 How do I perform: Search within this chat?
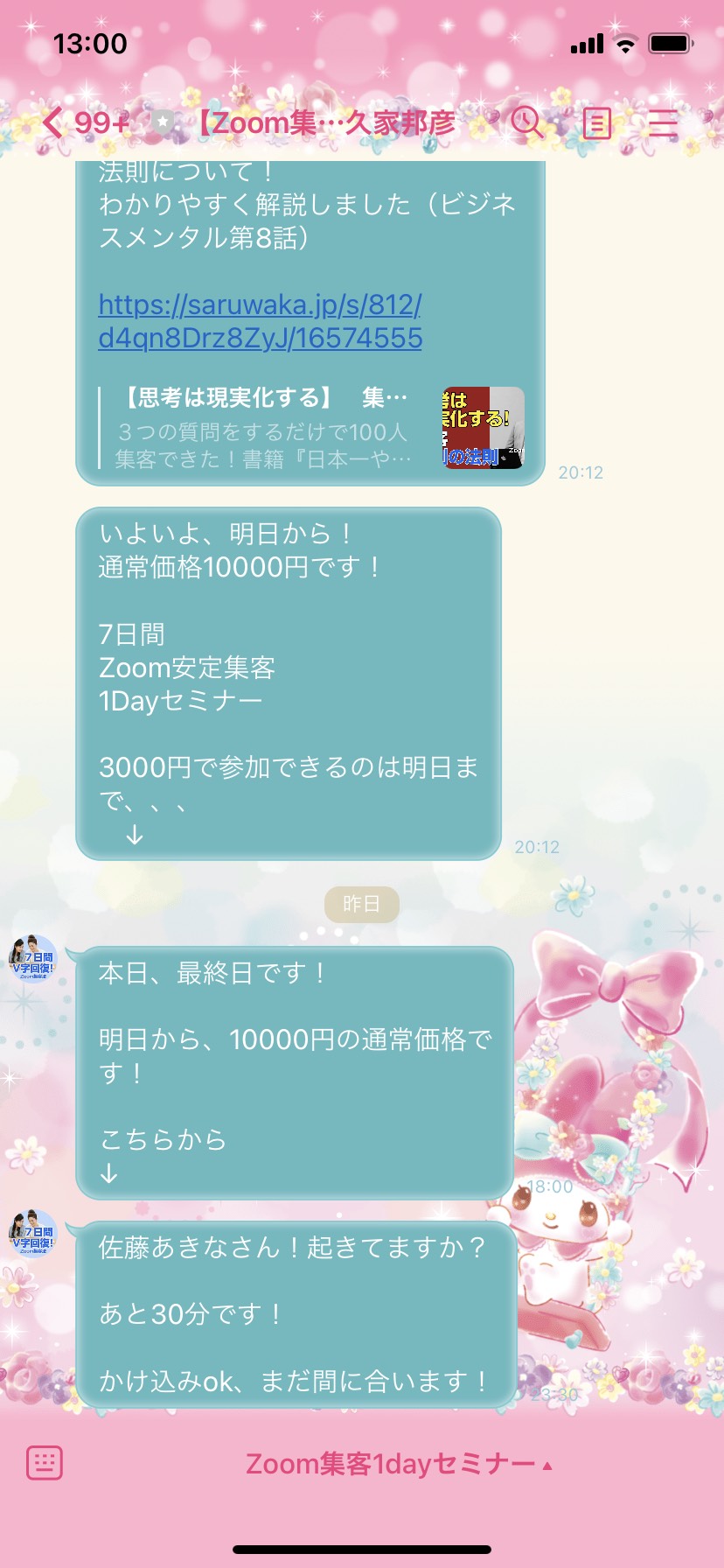[x=527, y=122]
